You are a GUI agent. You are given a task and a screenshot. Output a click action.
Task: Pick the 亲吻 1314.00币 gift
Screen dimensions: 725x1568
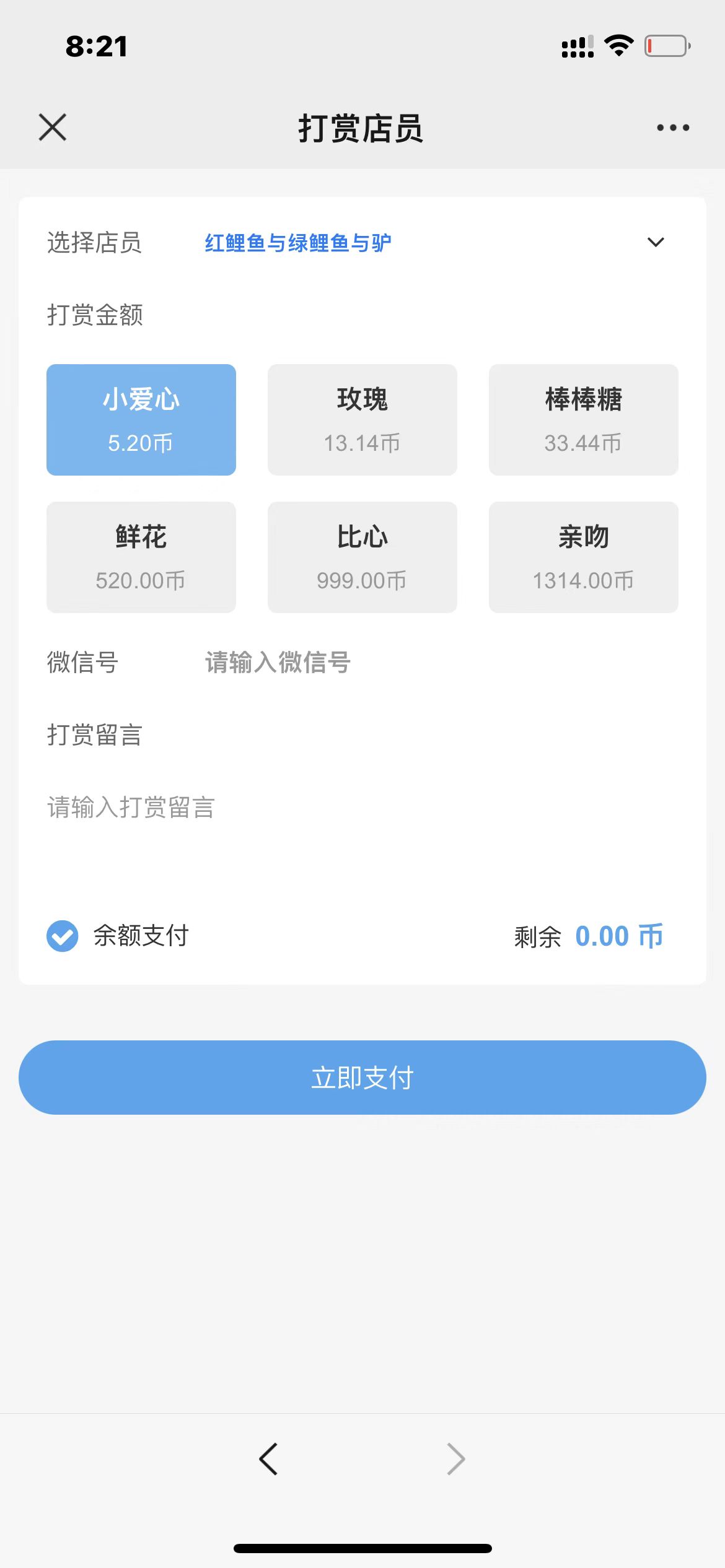coord(583,557)
